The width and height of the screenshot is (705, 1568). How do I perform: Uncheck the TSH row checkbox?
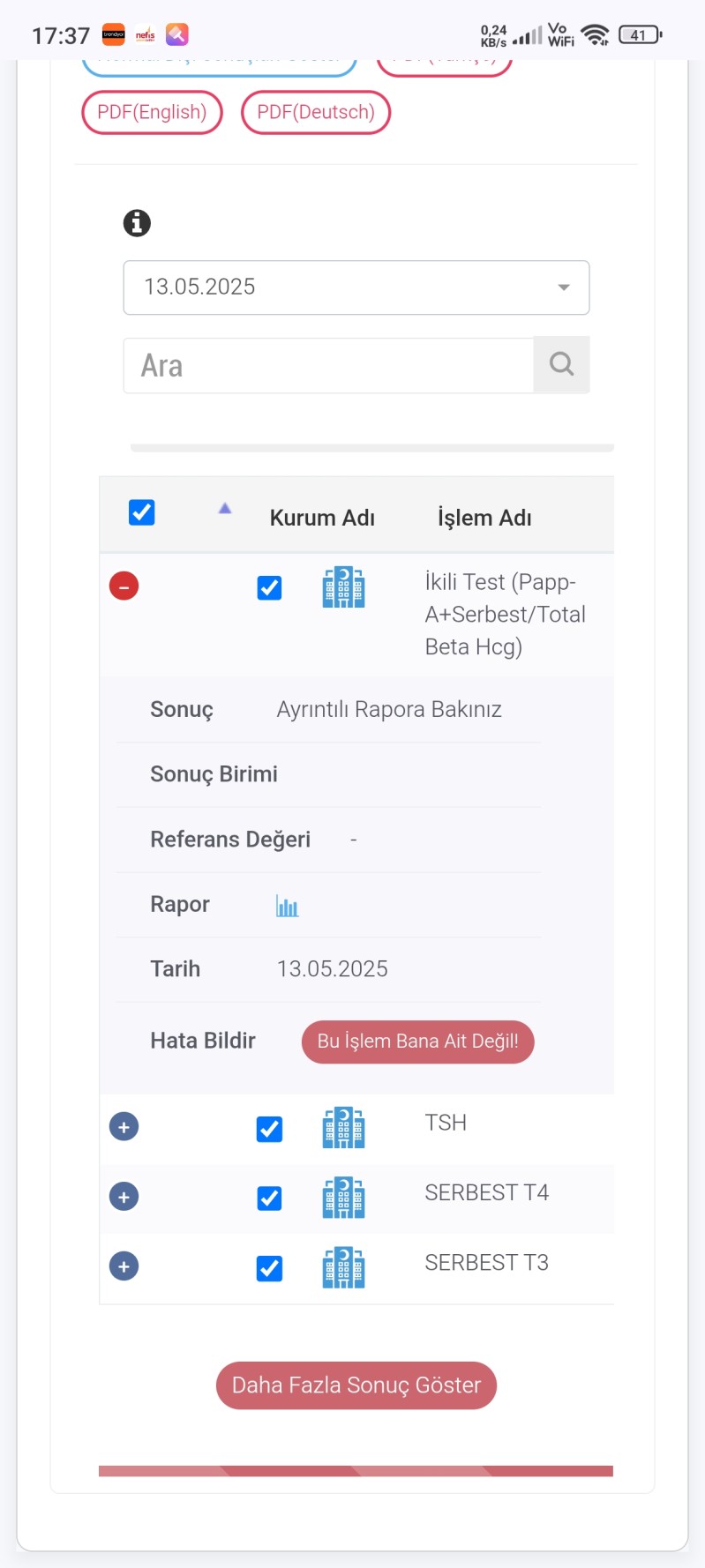(x=269, y=1129)
